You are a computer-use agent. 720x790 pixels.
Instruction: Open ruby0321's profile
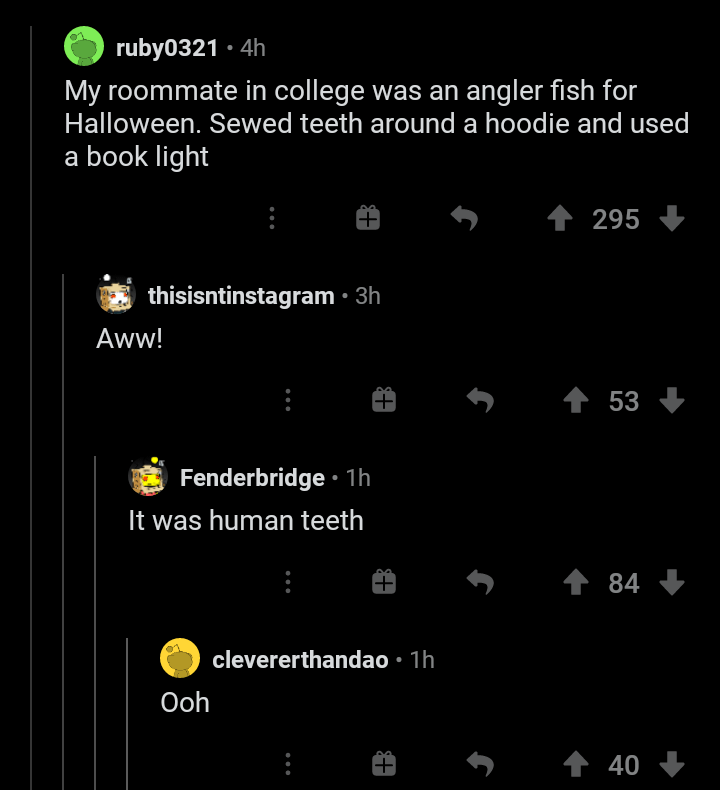tap(166, 47)
